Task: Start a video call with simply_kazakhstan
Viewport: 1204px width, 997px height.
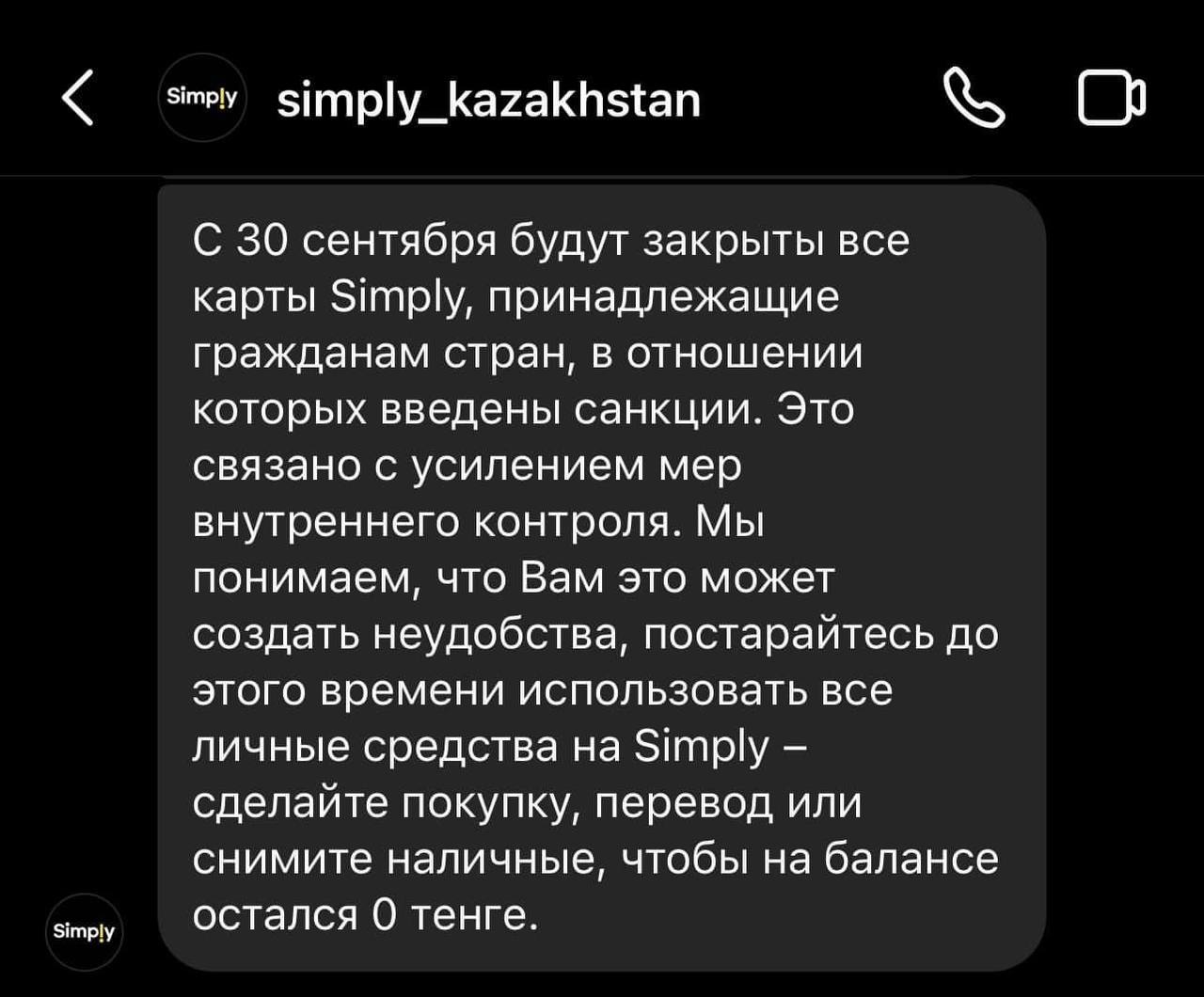Action: [1112, 100]
